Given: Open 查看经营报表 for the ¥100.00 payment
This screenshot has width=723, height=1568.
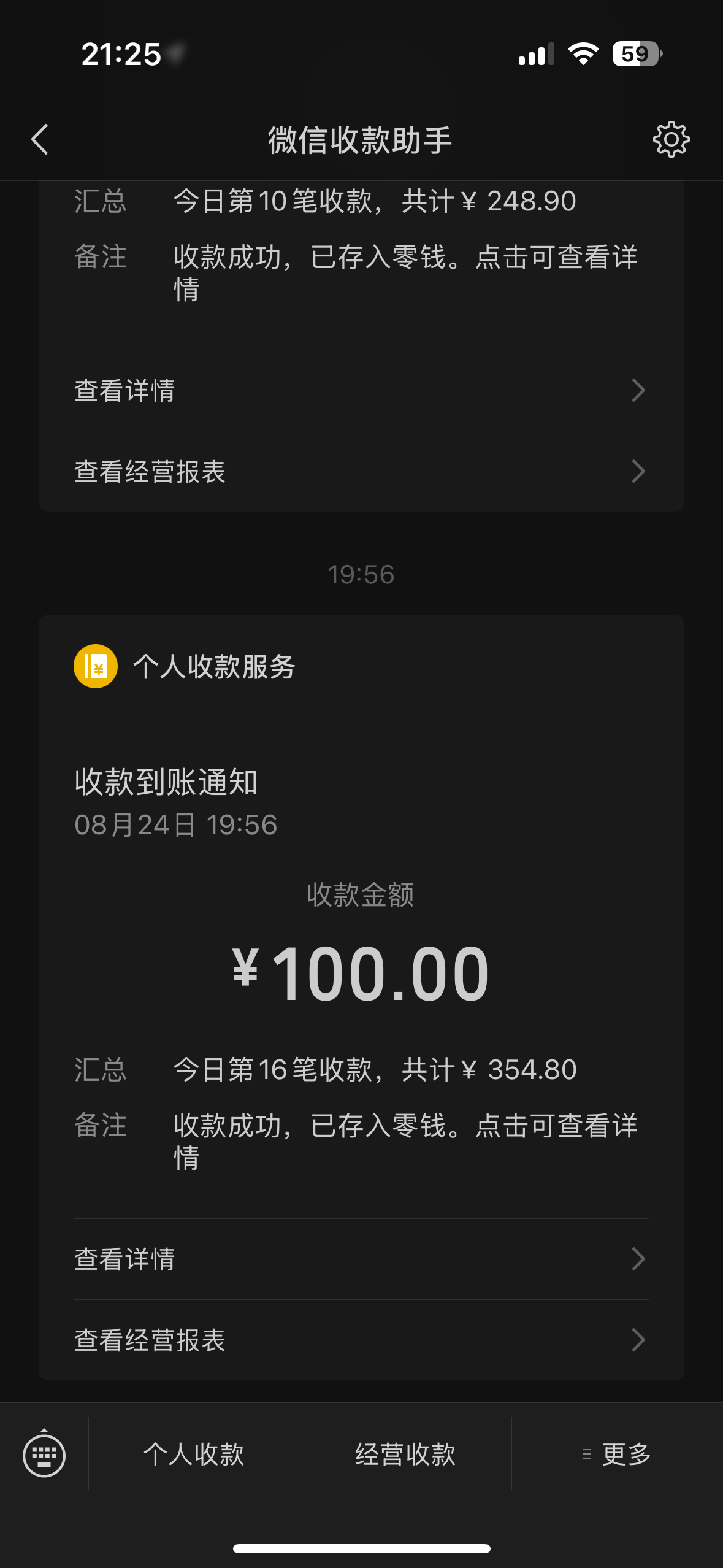Looking at the screenshot, I should 361,1340.
